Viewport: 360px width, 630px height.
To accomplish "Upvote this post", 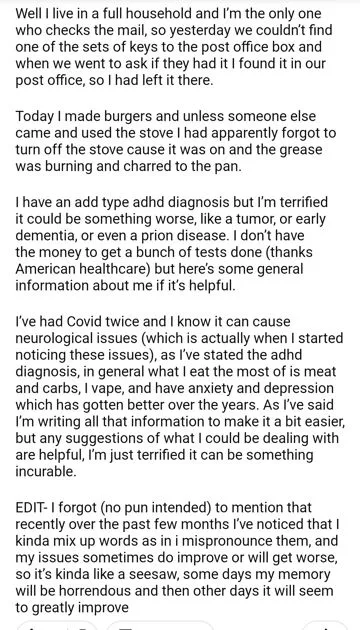I will (31, 627).
